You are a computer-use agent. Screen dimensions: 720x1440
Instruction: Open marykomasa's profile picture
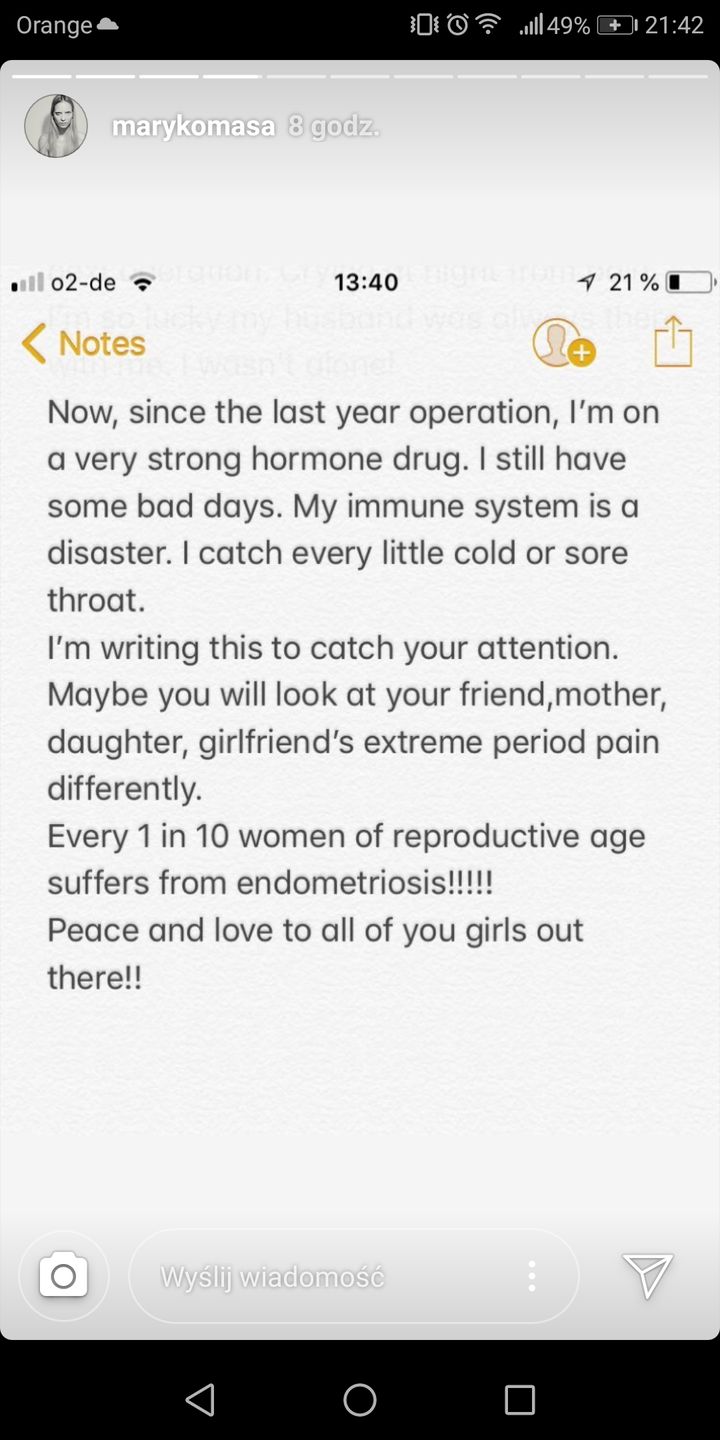pyautogui.click(x=56, y=127)
